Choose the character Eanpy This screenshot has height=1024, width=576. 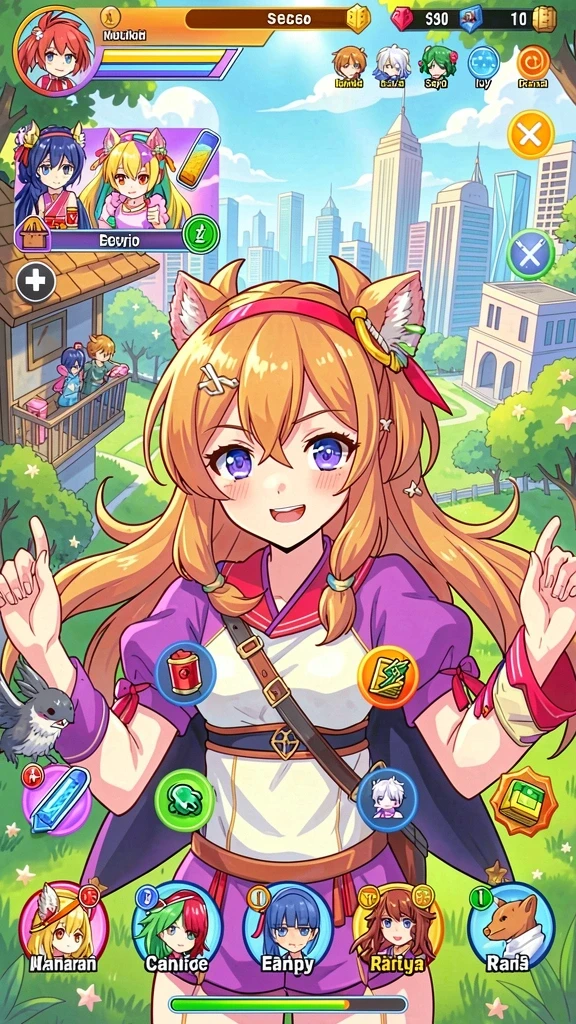click(x=287, y=926)
